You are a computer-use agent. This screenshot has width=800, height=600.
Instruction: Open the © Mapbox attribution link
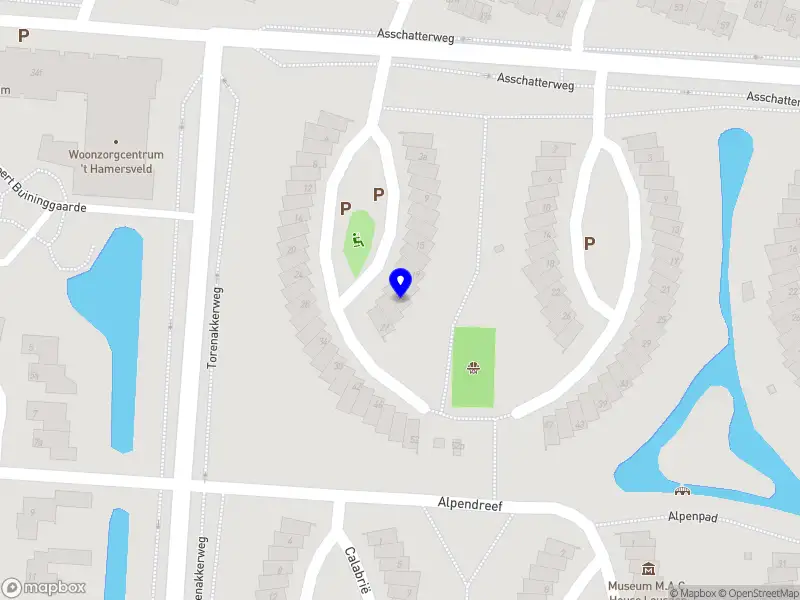pyautogui.click(x=691, y=593)
